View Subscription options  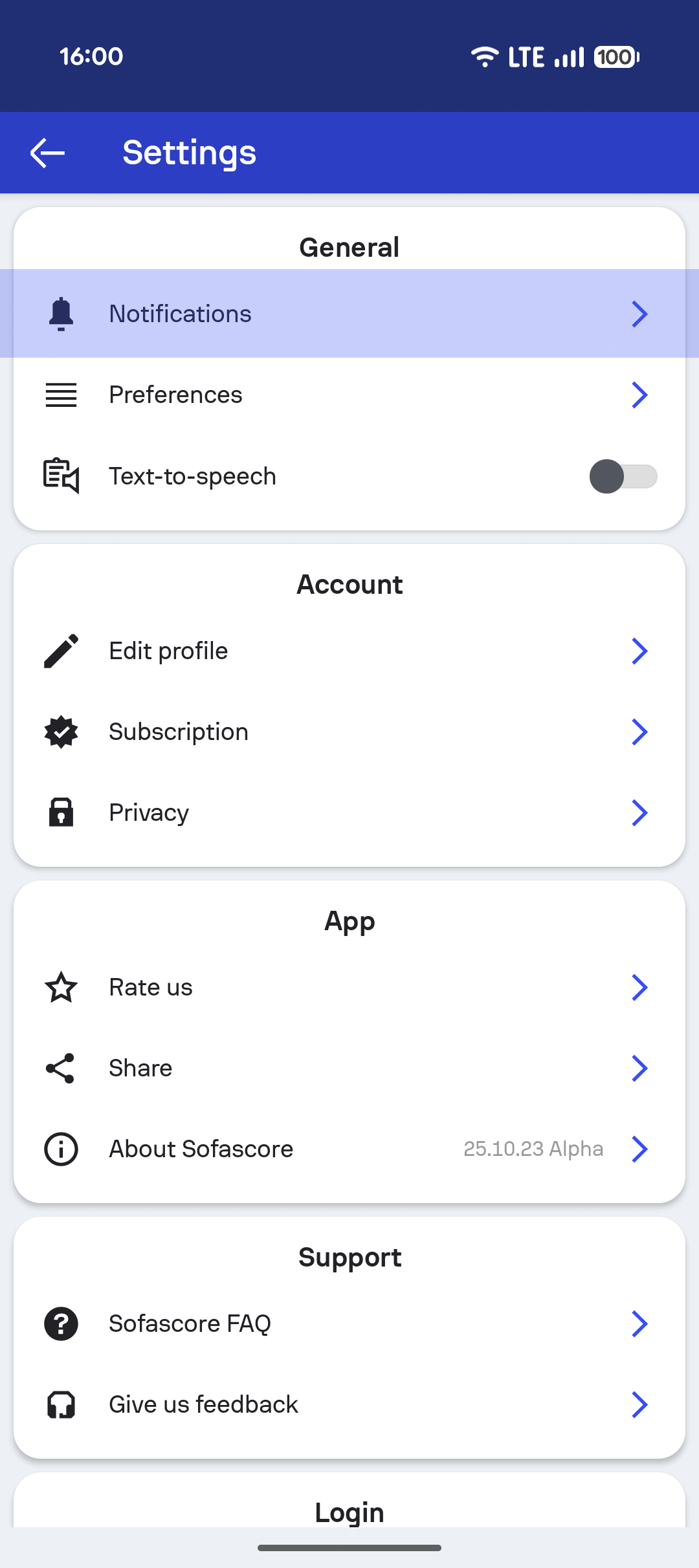click(x=349, y=732)
